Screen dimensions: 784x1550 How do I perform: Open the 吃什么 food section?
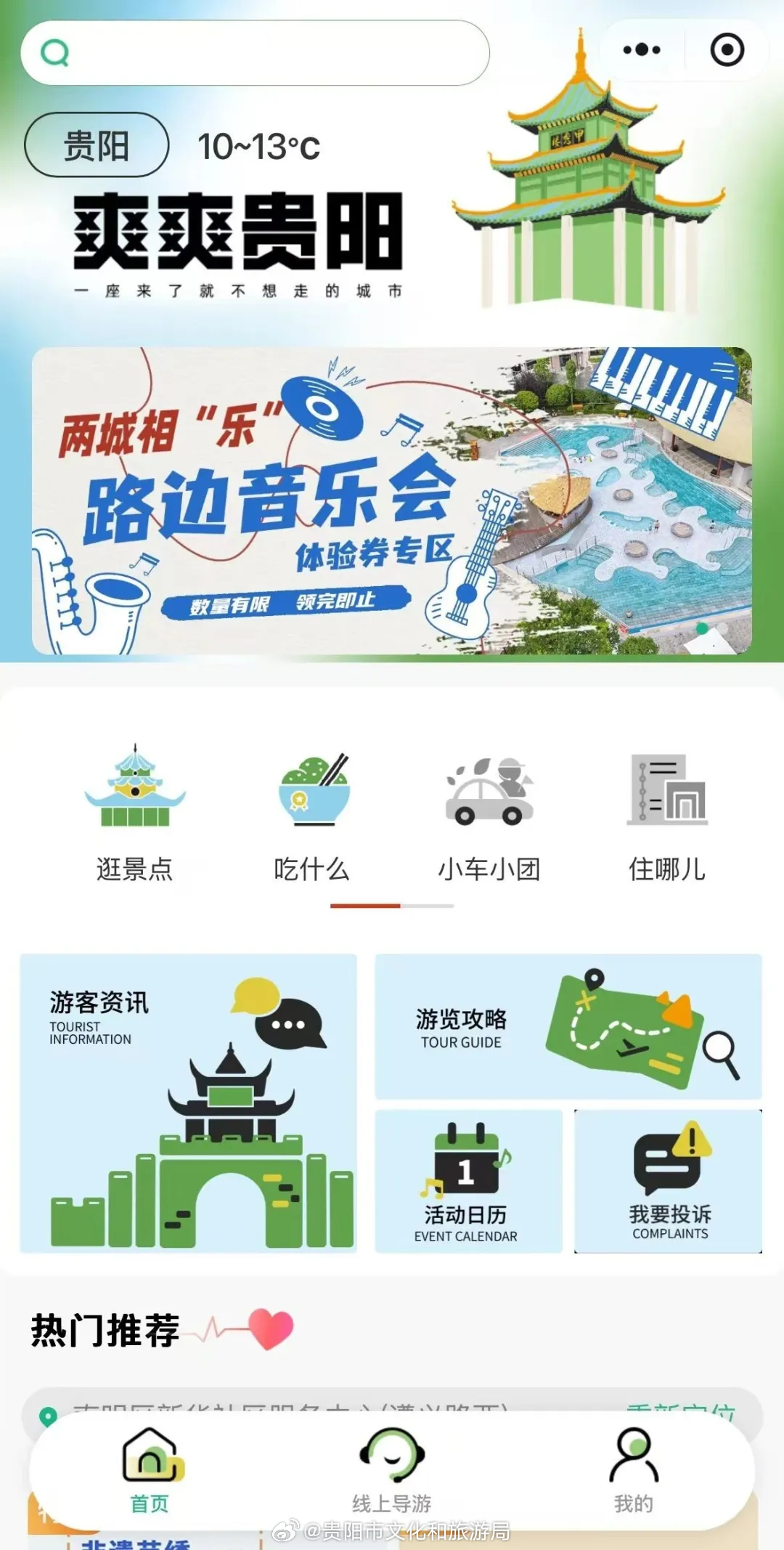click(x=312, y=812)
